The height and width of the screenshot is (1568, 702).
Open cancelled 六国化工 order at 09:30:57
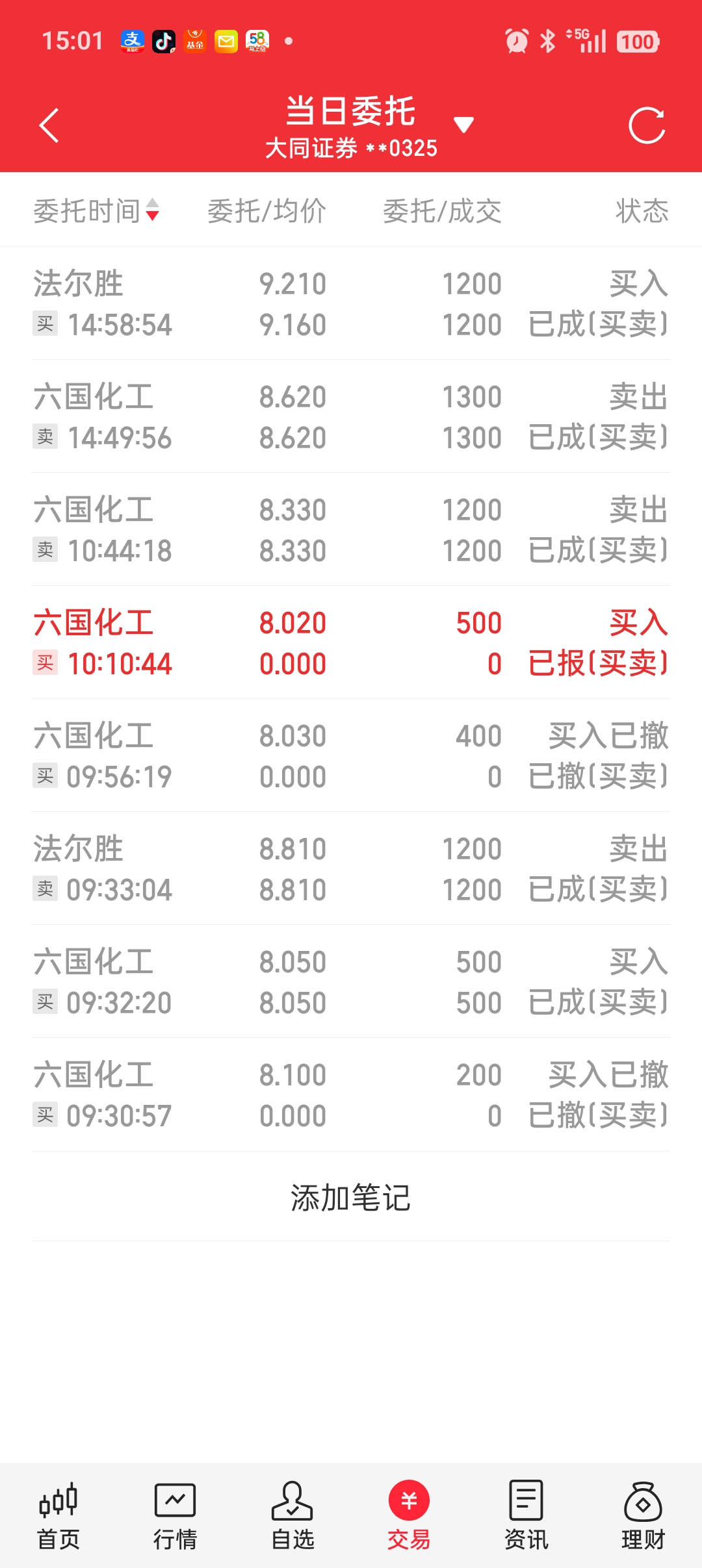pos(351,1095)
